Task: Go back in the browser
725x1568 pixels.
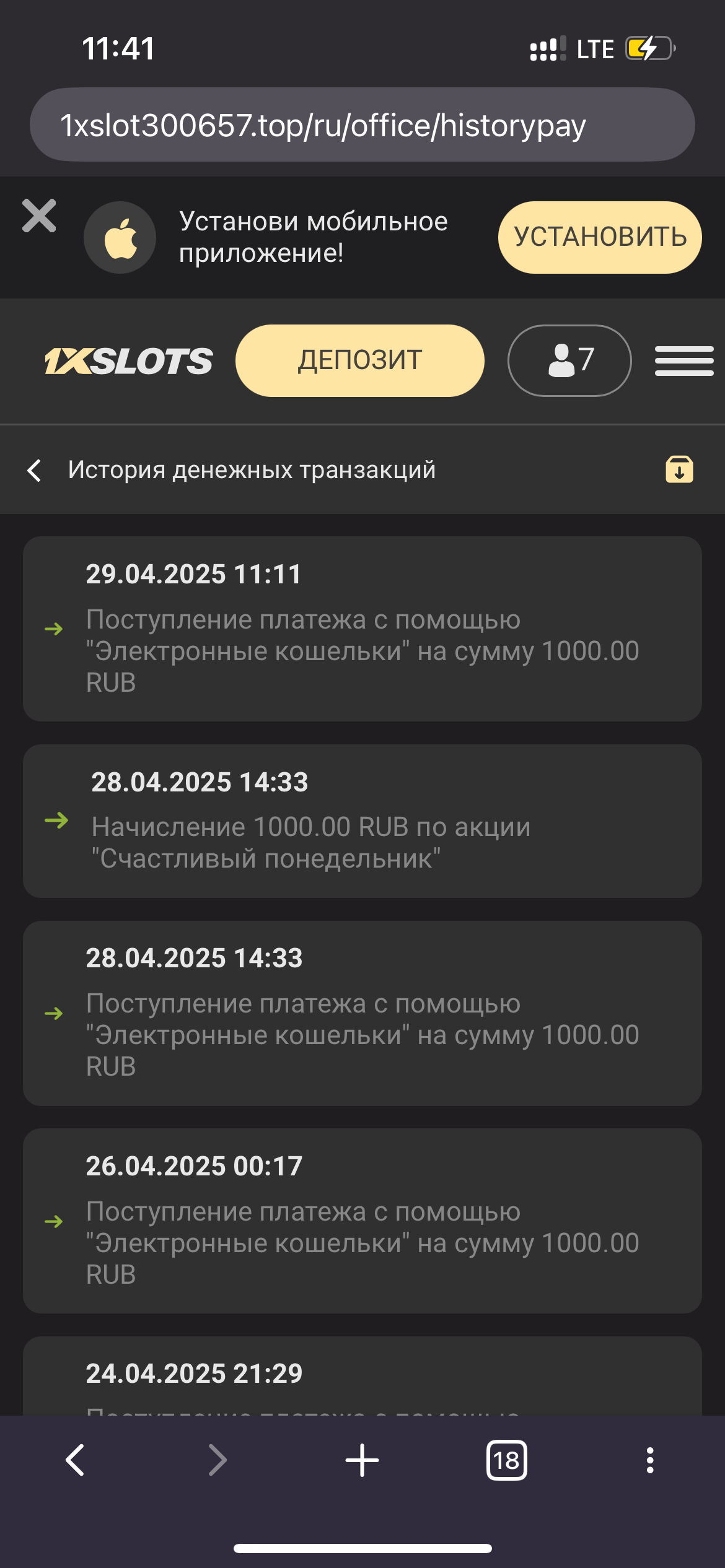Action: tap(75, 1460)
